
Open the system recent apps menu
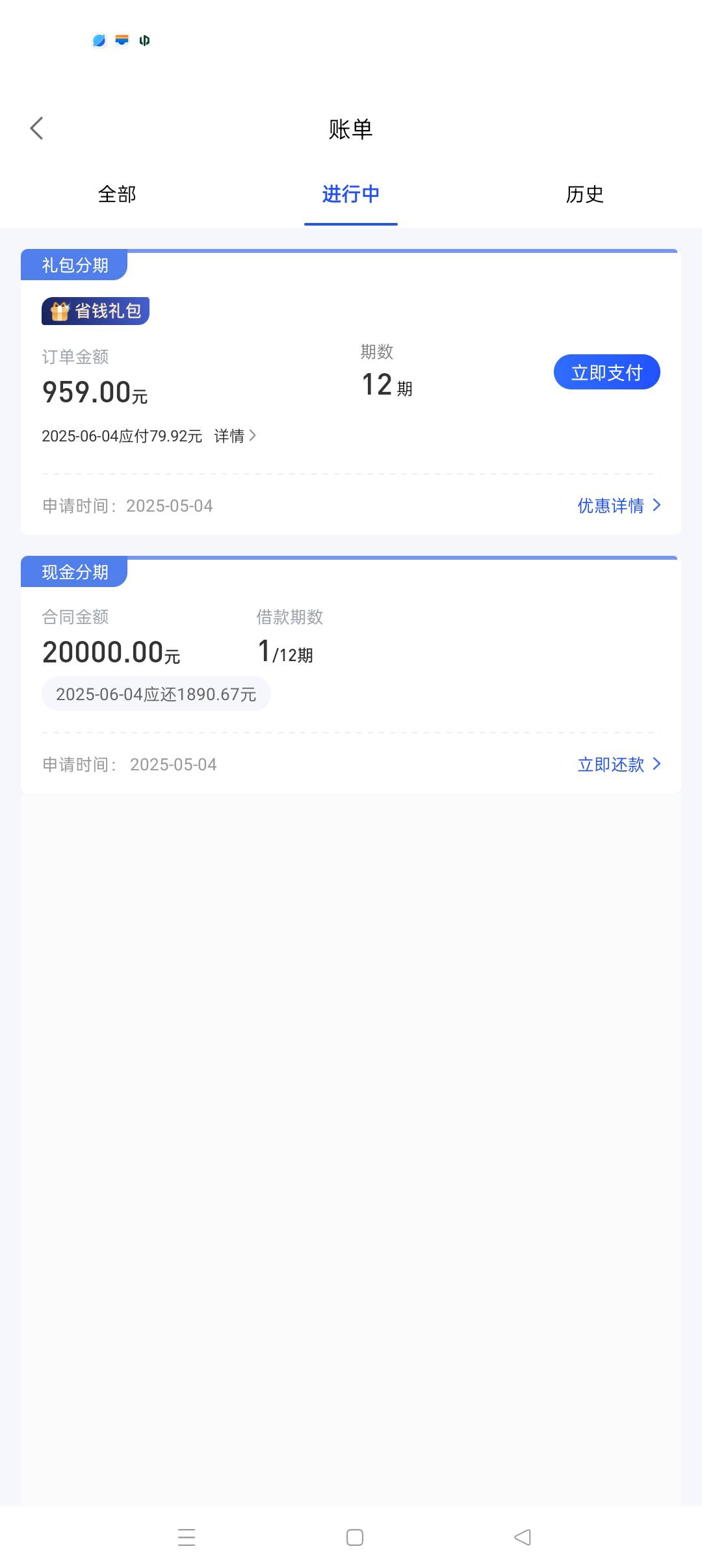[187, 1537]
